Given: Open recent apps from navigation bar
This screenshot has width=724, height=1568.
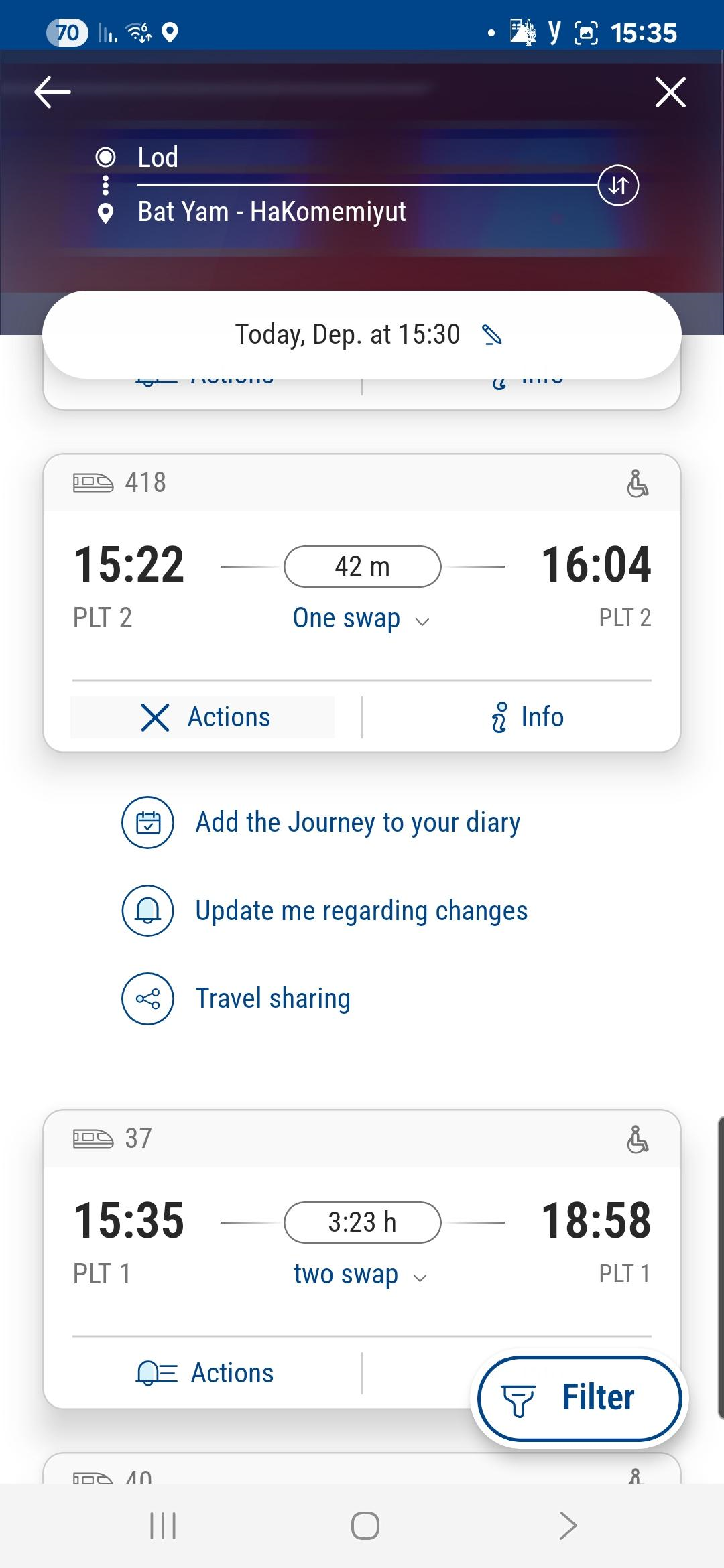Looking at the screenshot, I should click(x=163, y=1526).
